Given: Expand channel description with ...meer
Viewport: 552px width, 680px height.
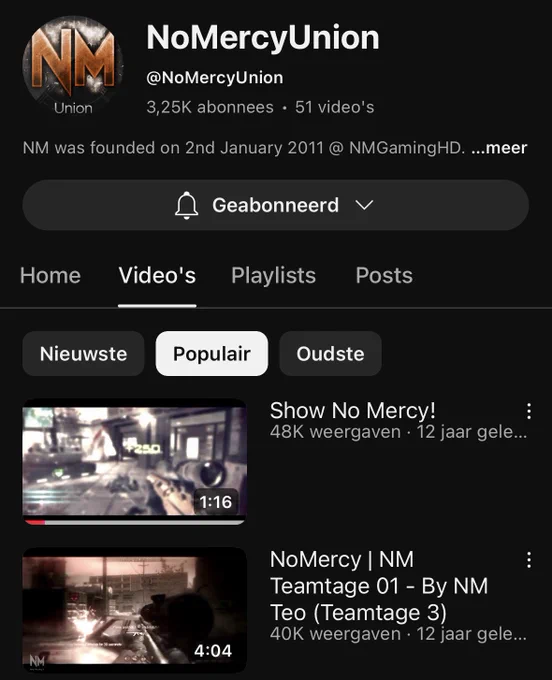Looking at the screenshot, I should 499,148.
